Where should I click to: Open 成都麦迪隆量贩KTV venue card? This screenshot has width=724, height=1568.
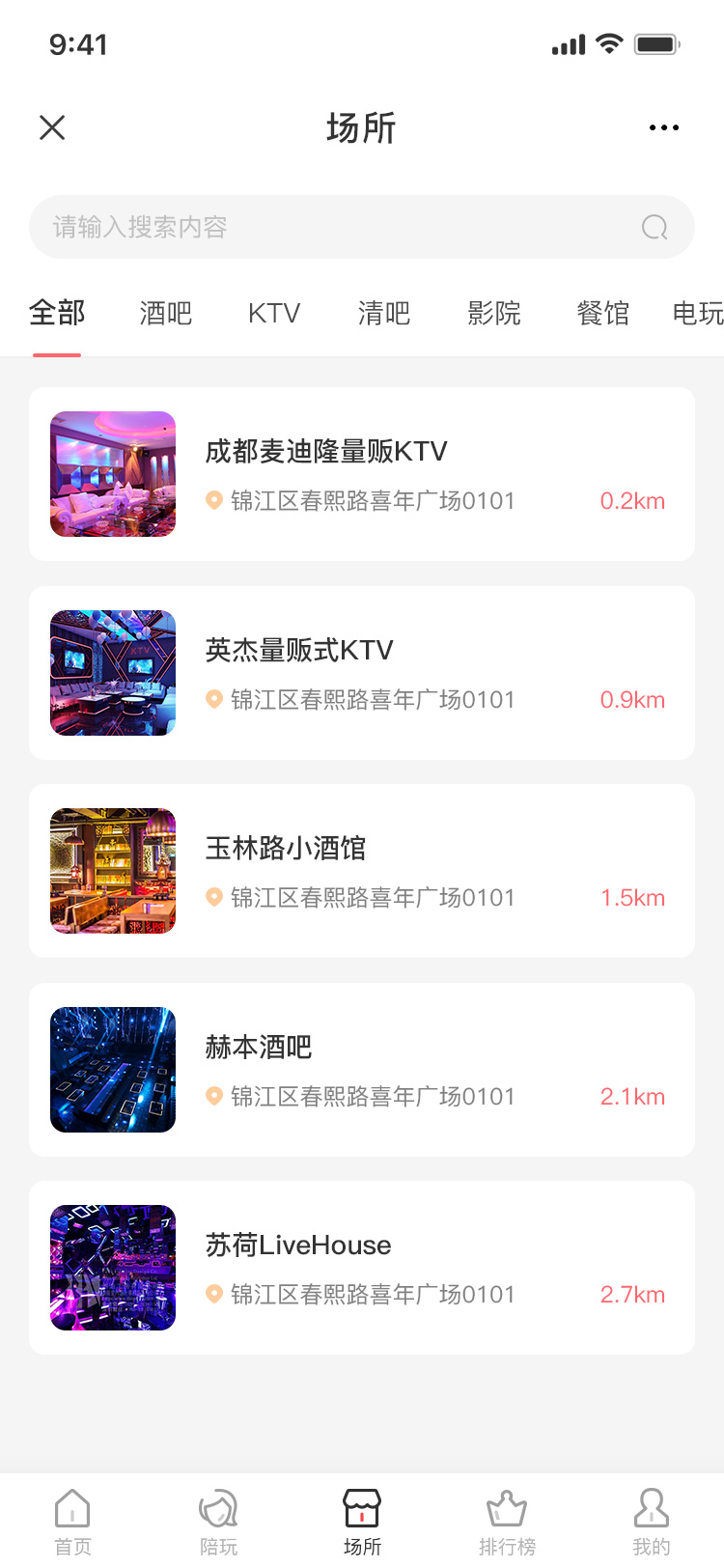[362, 474]
